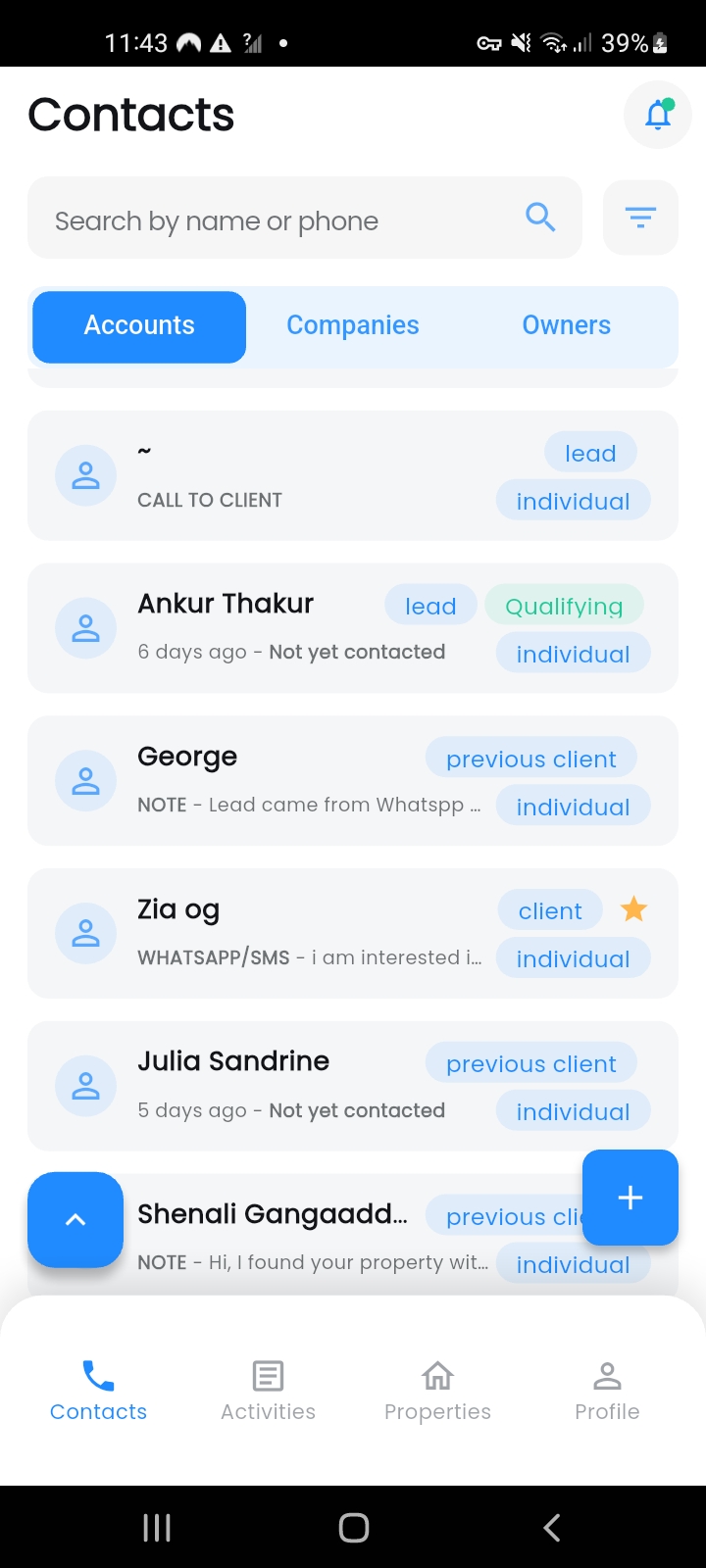Tap the search by name or phone field

[284, 220]
